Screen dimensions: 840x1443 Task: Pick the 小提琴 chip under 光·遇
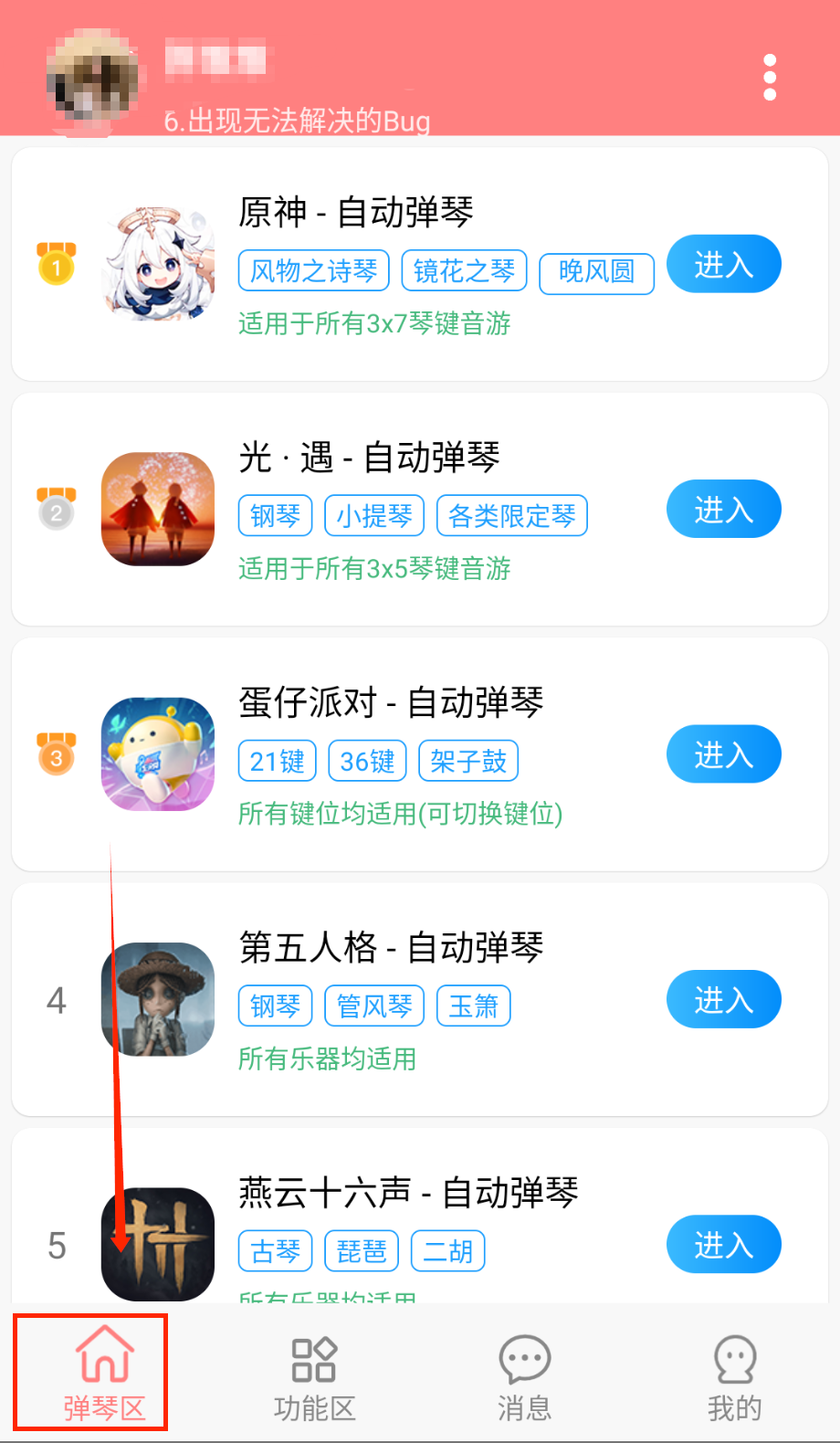[374, 516]
